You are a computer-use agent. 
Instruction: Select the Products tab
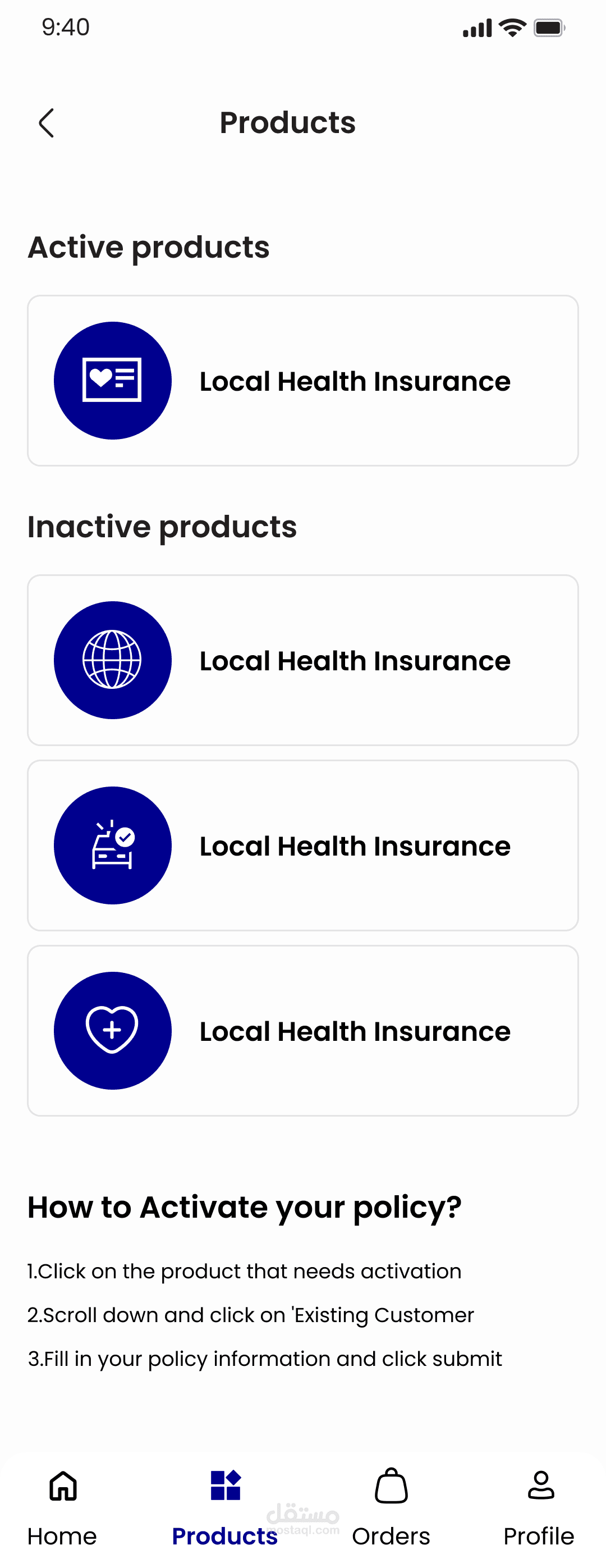coord(225,1506)
